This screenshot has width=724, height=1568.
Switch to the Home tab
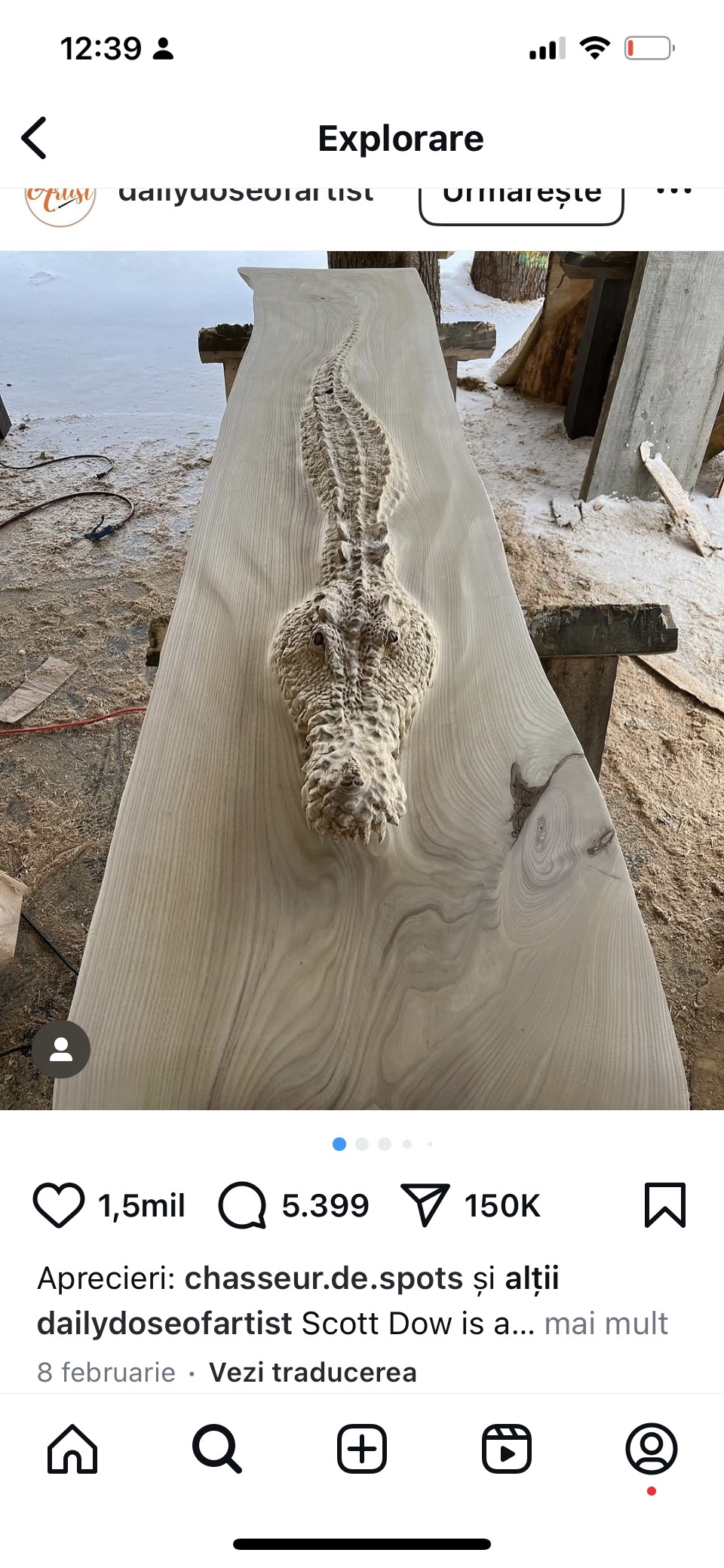click(72, 1449)
